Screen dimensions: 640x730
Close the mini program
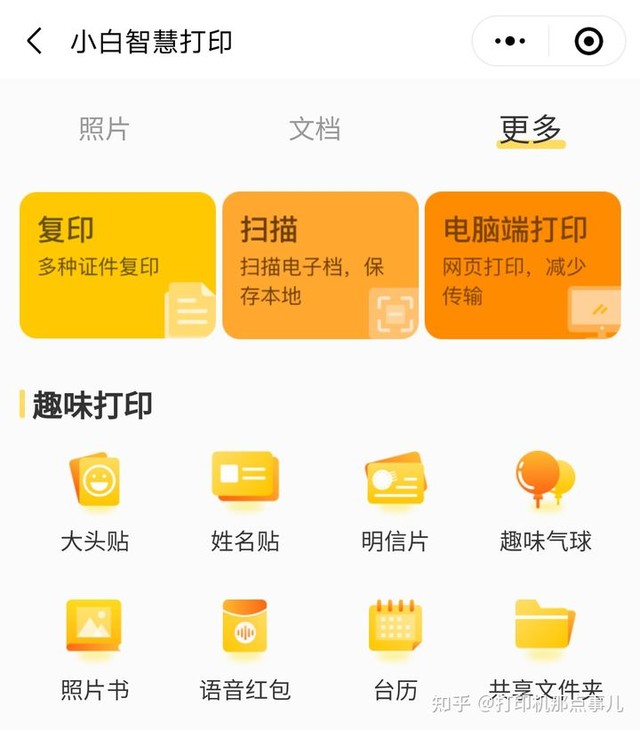click(x=589, y=41)
